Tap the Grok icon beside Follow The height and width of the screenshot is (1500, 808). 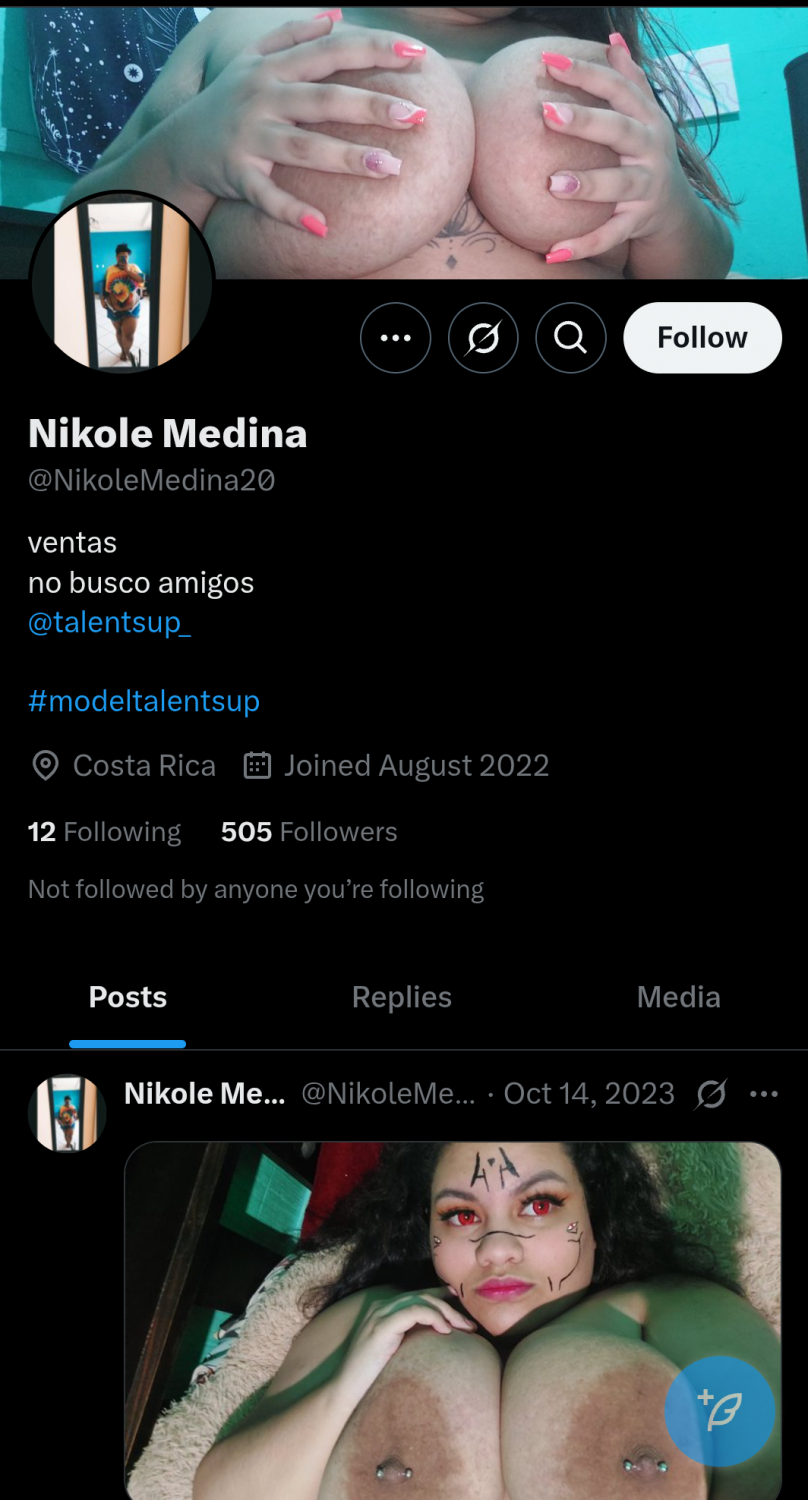483,338
